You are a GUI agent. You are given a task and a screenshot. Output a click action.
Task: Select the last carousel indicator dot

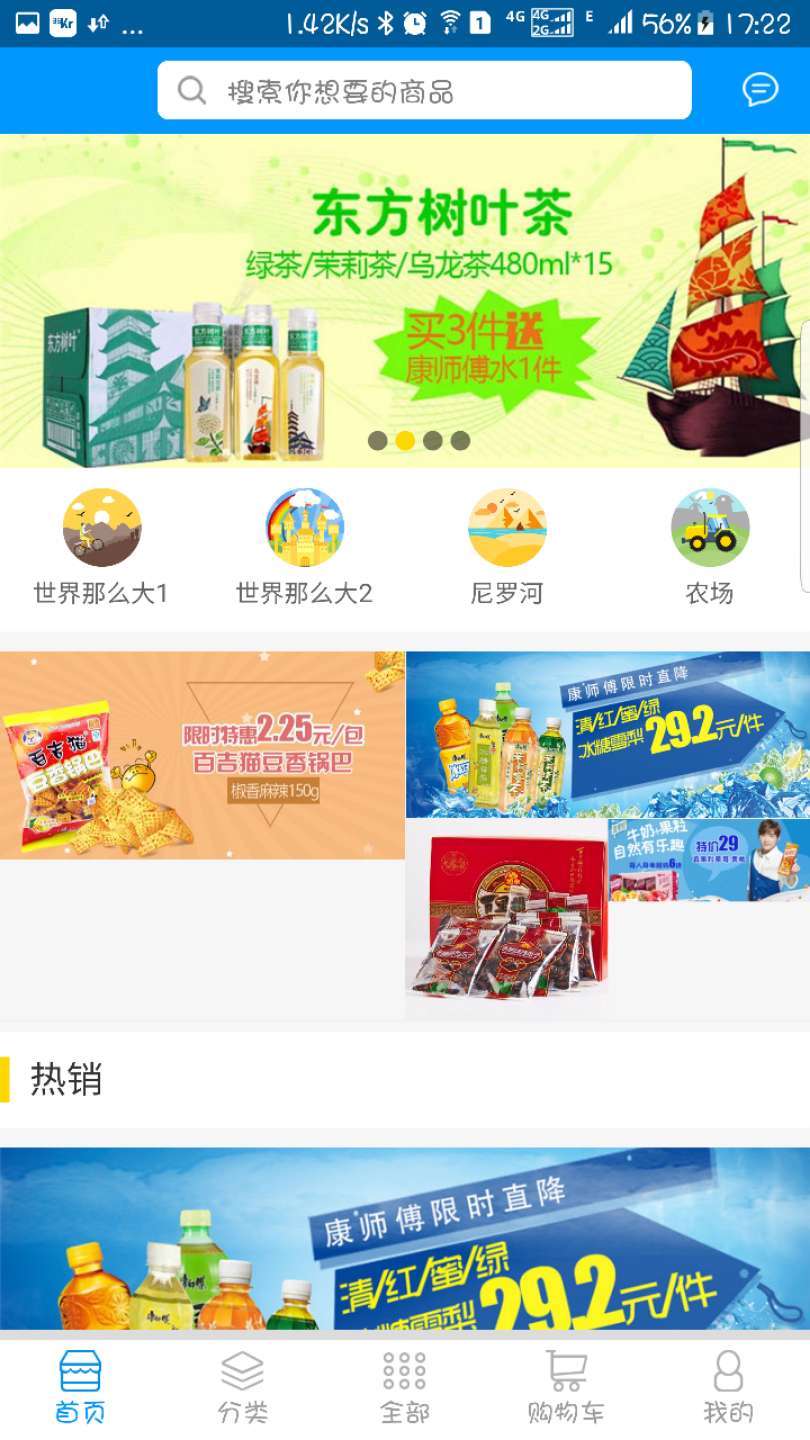click(x=459, y=439)
